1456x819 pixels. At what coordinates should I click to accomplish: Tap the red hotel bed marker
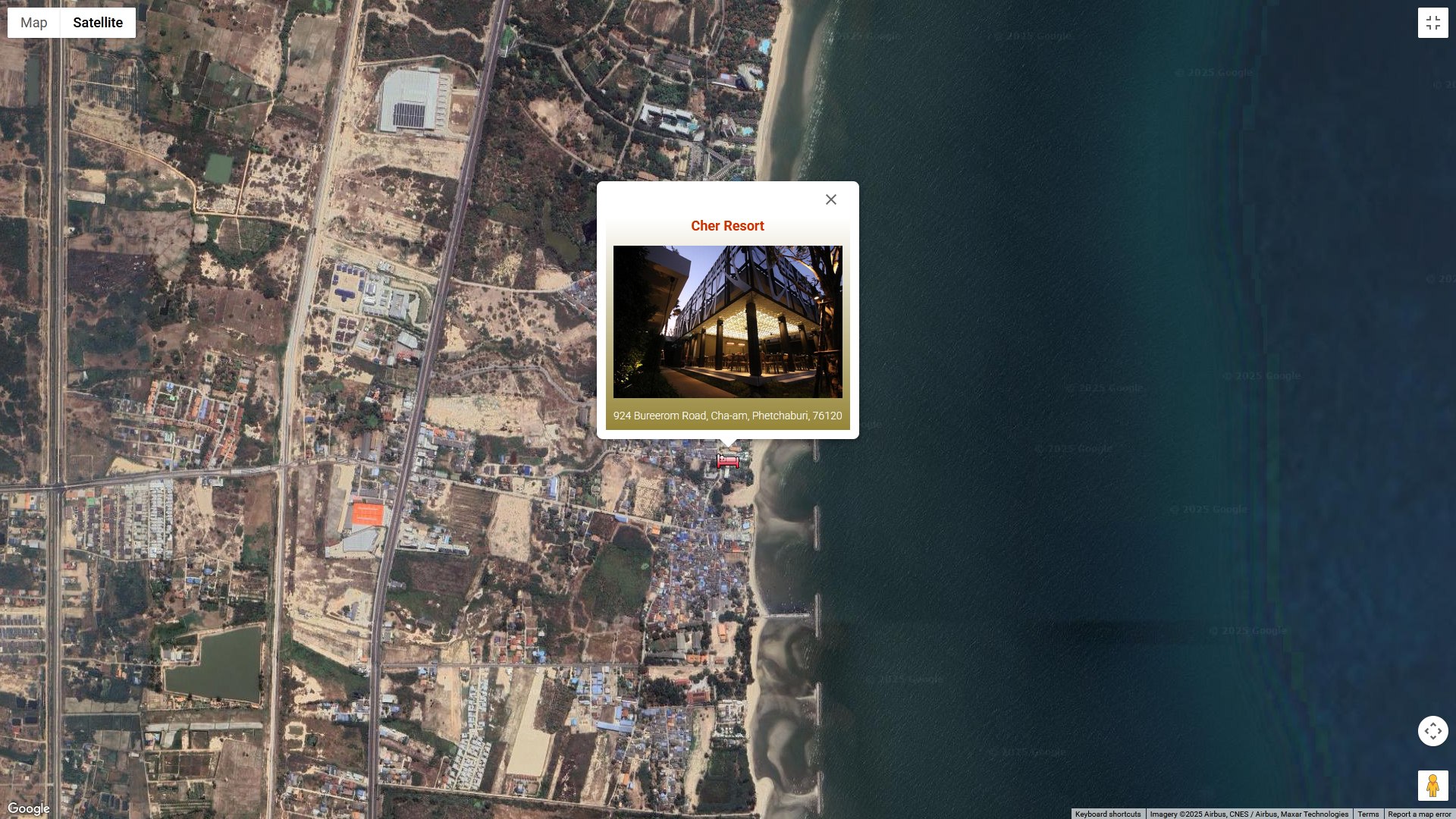728,461
